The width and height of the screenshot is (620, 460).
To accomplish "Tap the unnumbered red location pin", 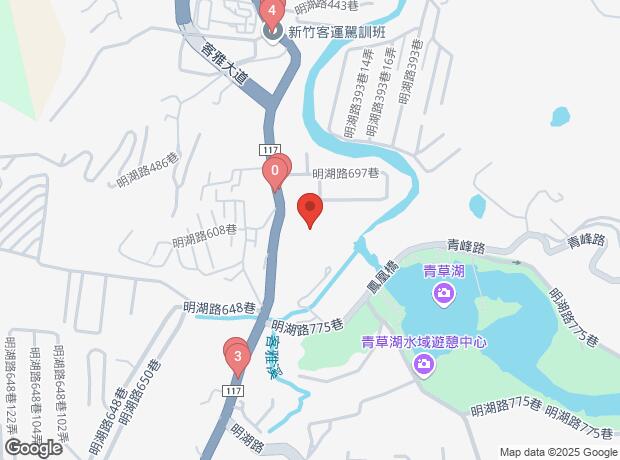I will [310, 210].
